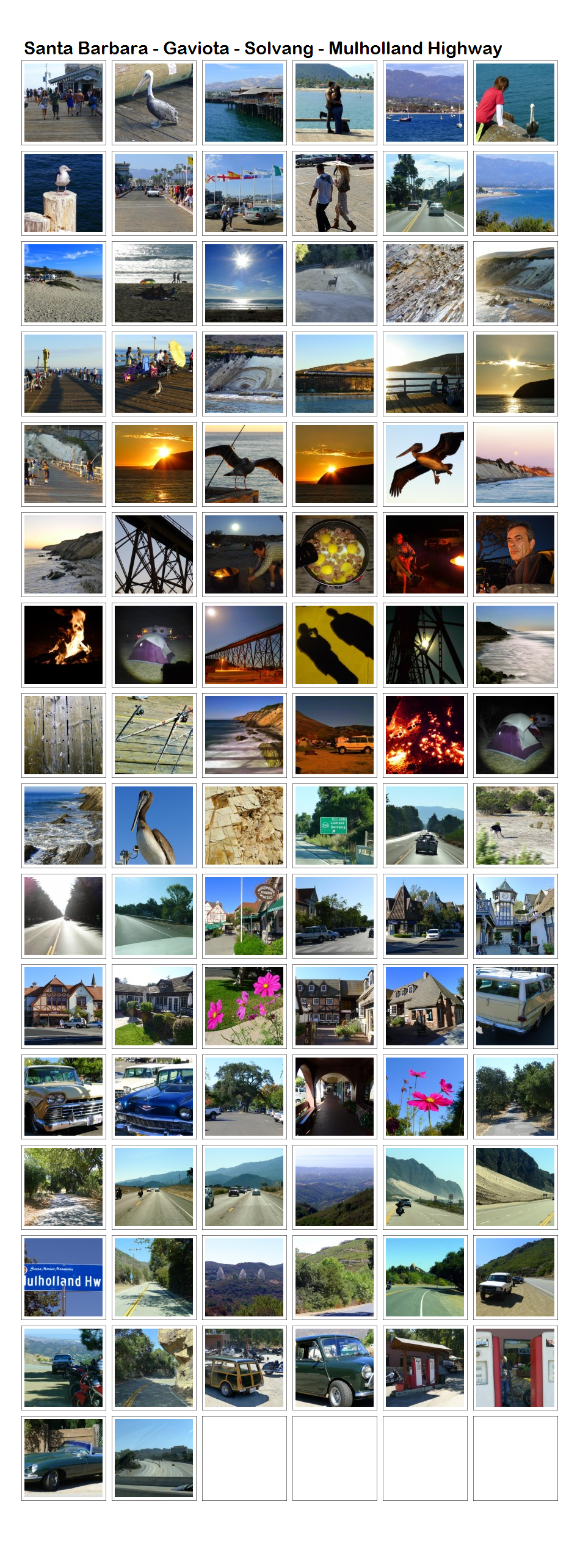The width and height of the screenshot is (580, 1568).
Task: Open the campfire flames thumbnail
Action: pyautogui.click(x=63, y=645)
